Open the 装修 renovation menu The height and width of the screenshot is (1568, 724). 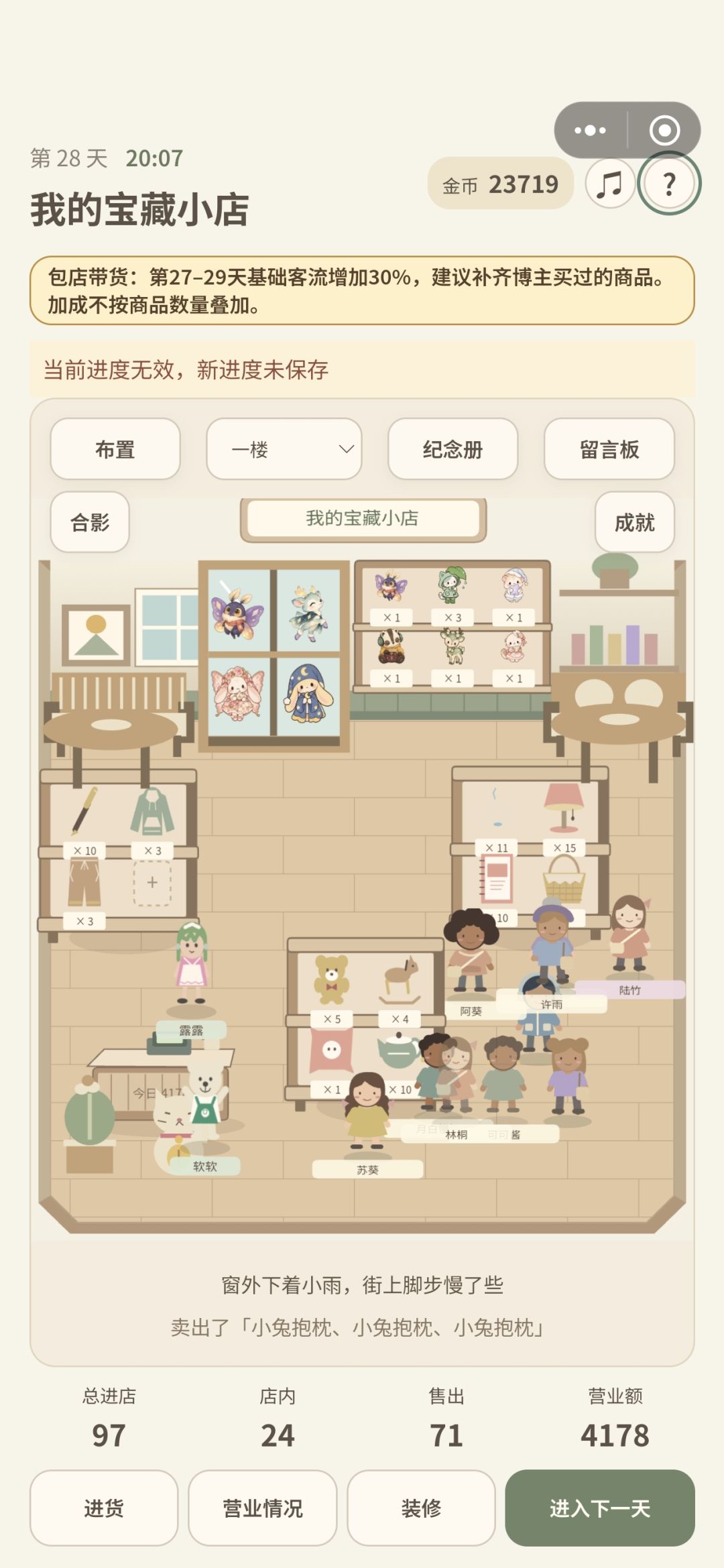[x=421, y=1508]
